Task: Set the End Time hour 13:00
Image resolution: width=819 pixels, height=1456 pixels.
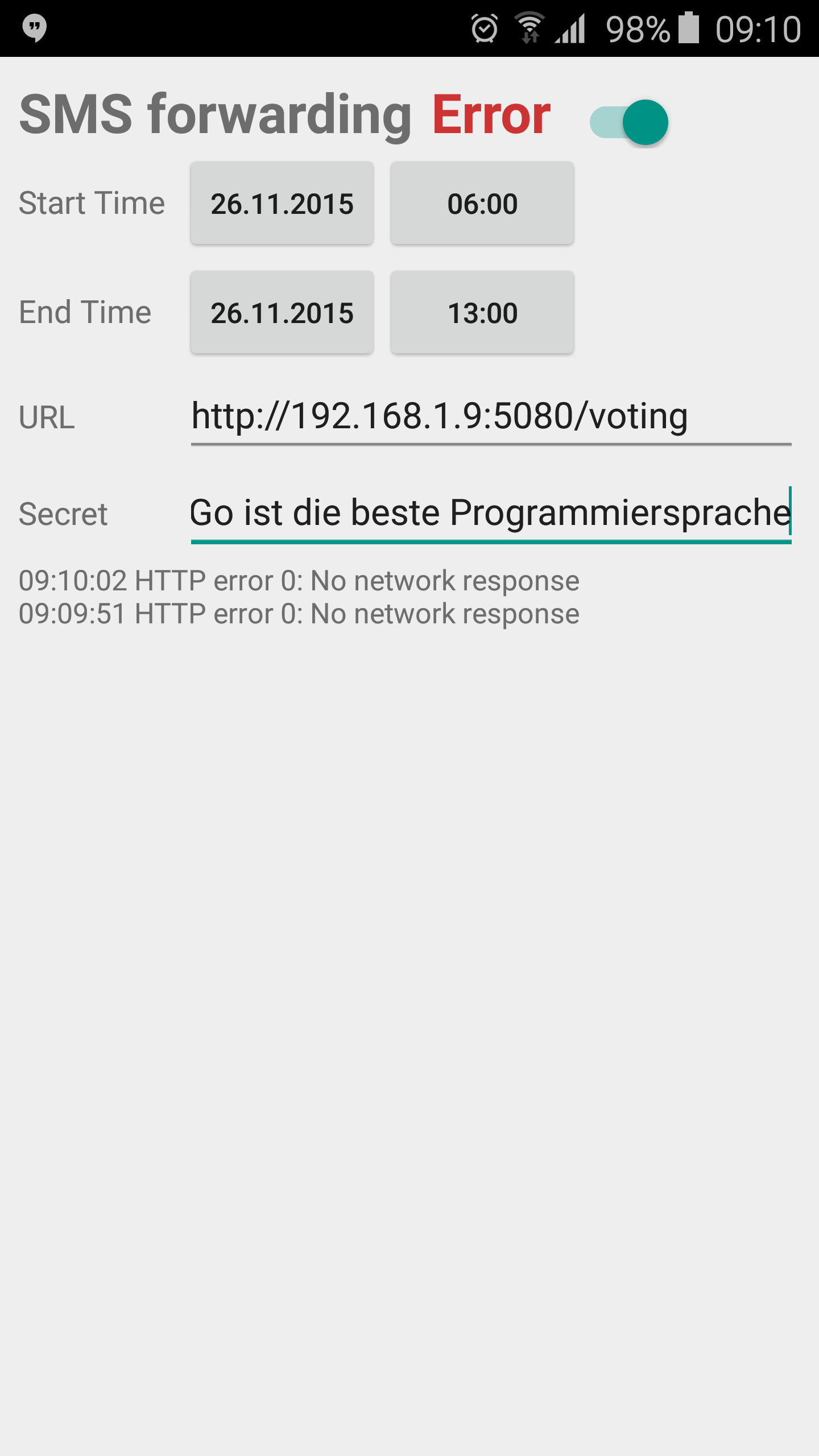Action: 482,312
